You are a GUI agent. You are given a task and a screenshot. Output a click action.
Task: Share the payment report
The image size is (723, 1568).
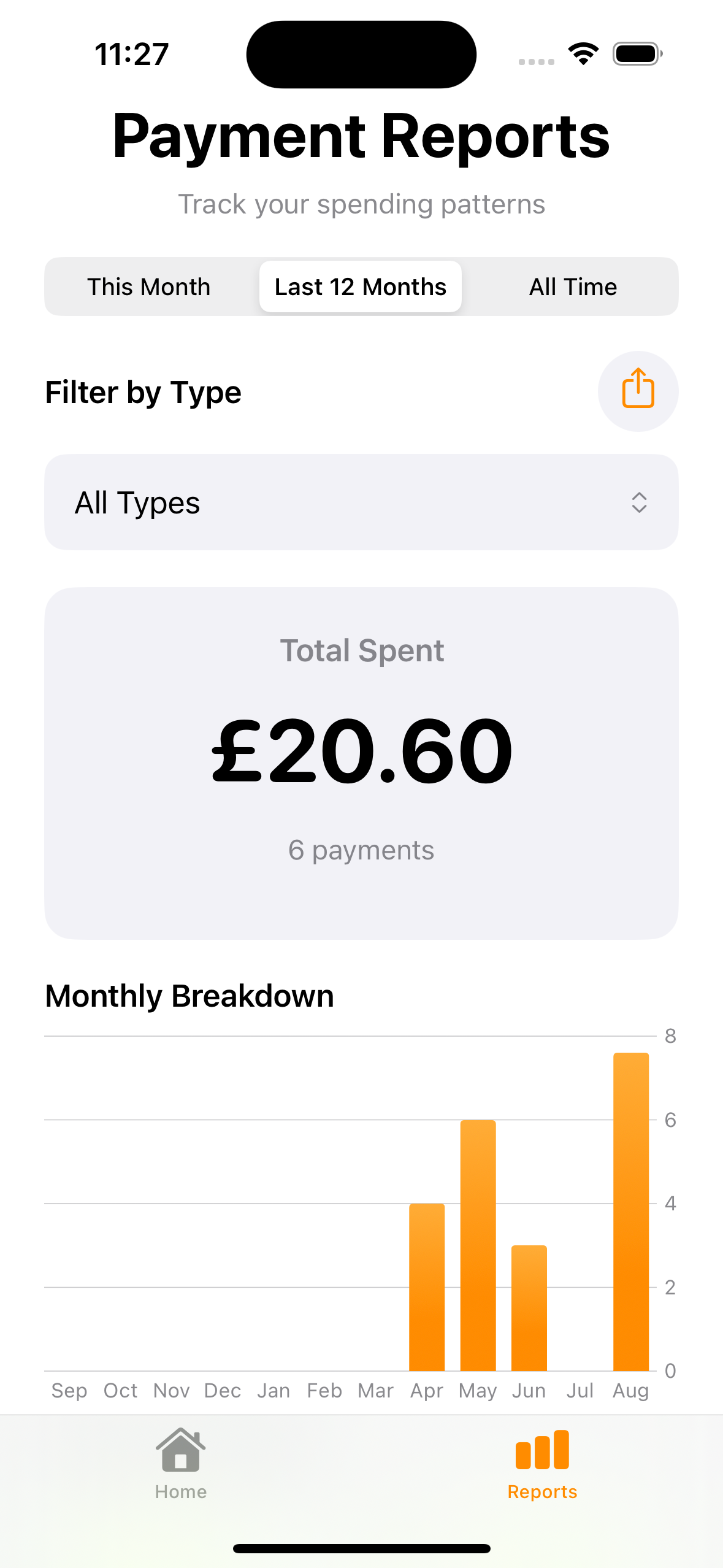tap(638, 391)
